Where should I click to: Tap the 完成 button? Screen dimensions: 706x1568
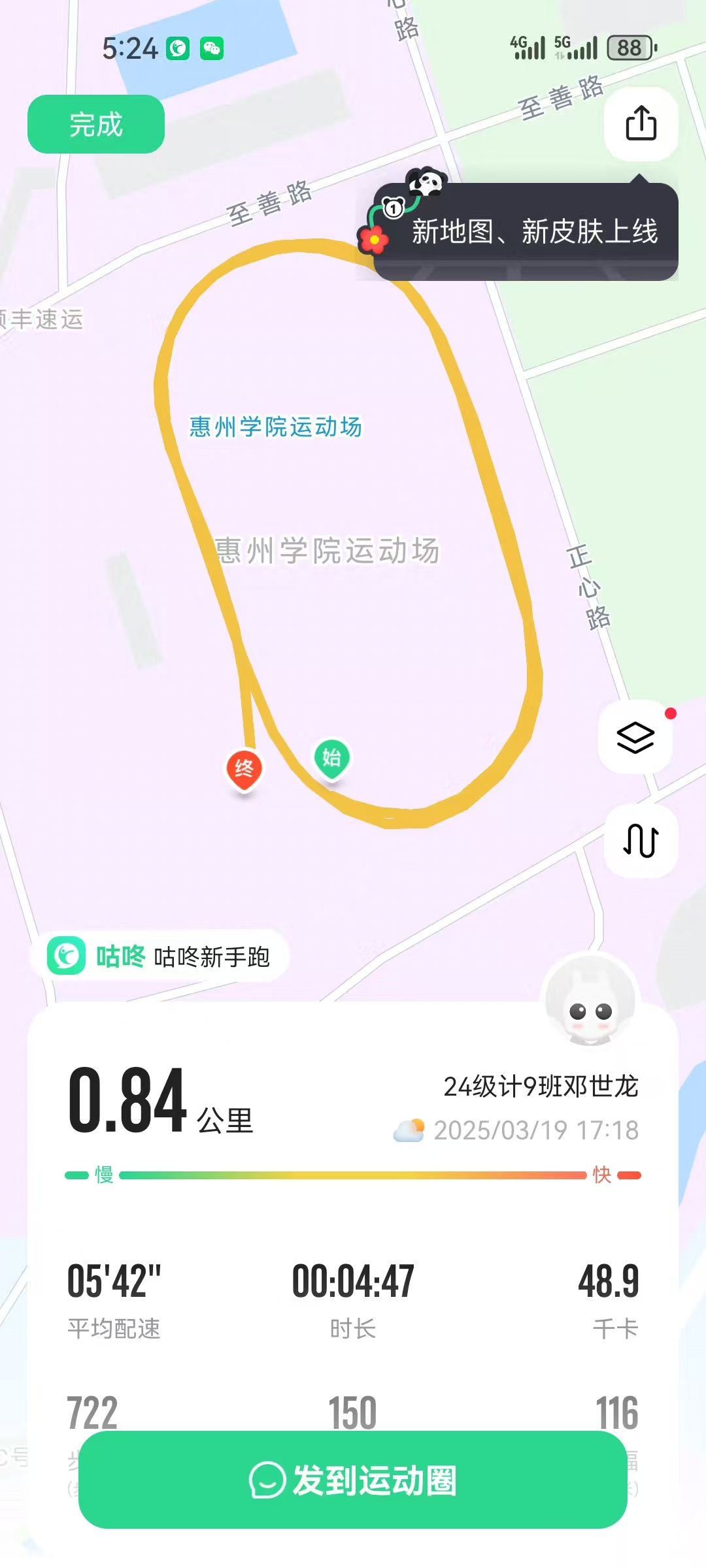96,124
